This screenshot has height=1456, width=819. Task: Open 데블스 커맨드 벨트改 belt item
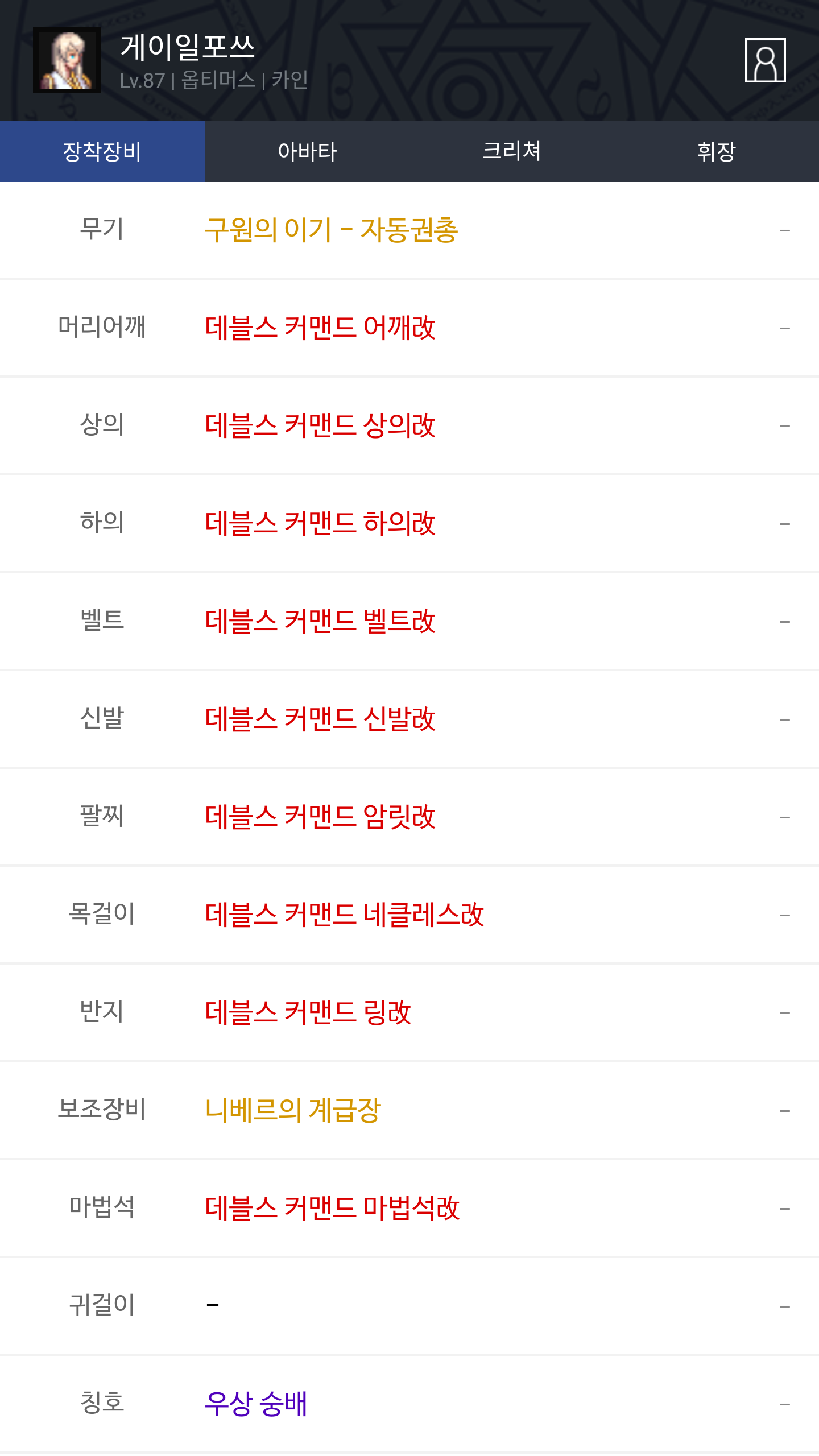(320, 622)
